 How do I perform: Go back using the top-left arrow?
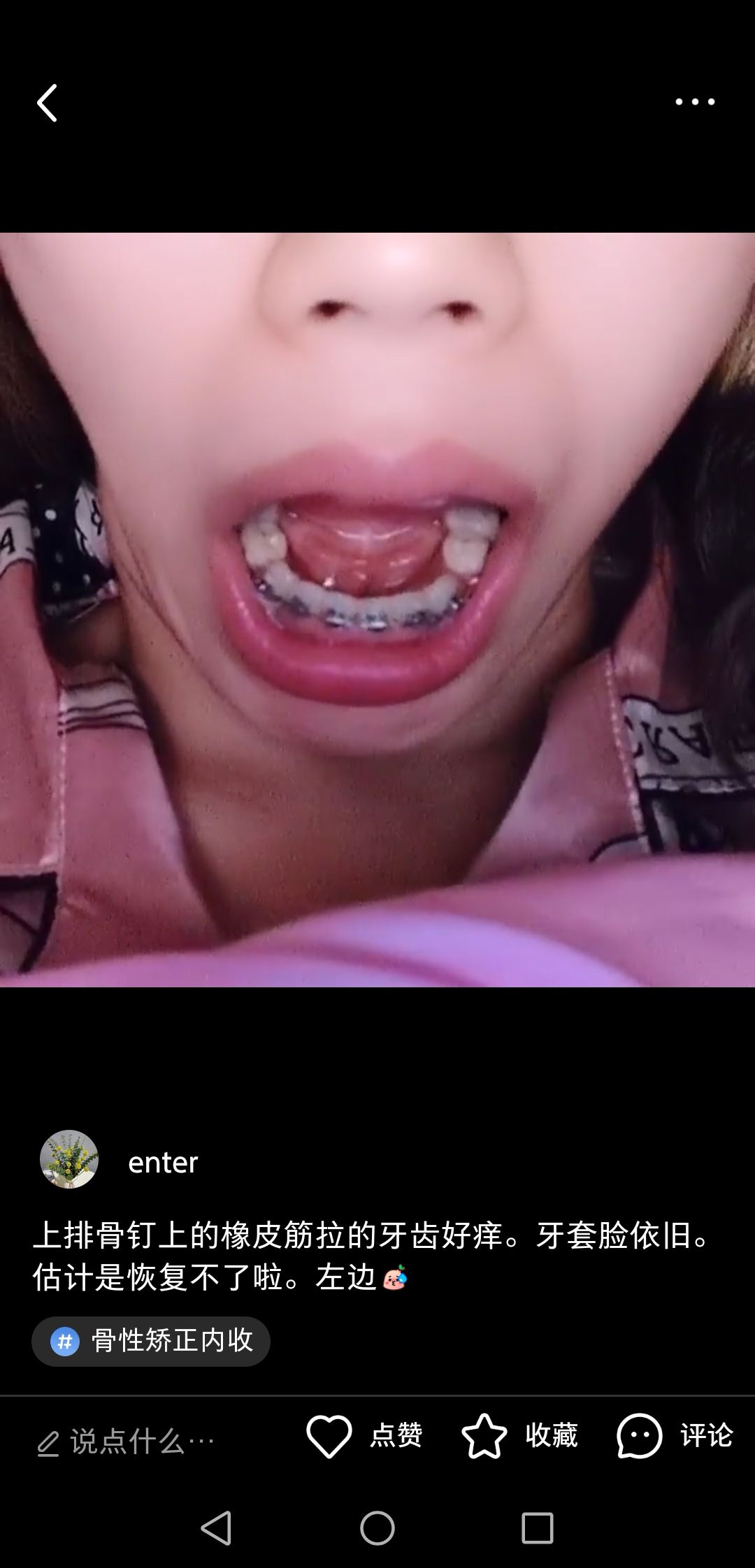tap(47, 103)
